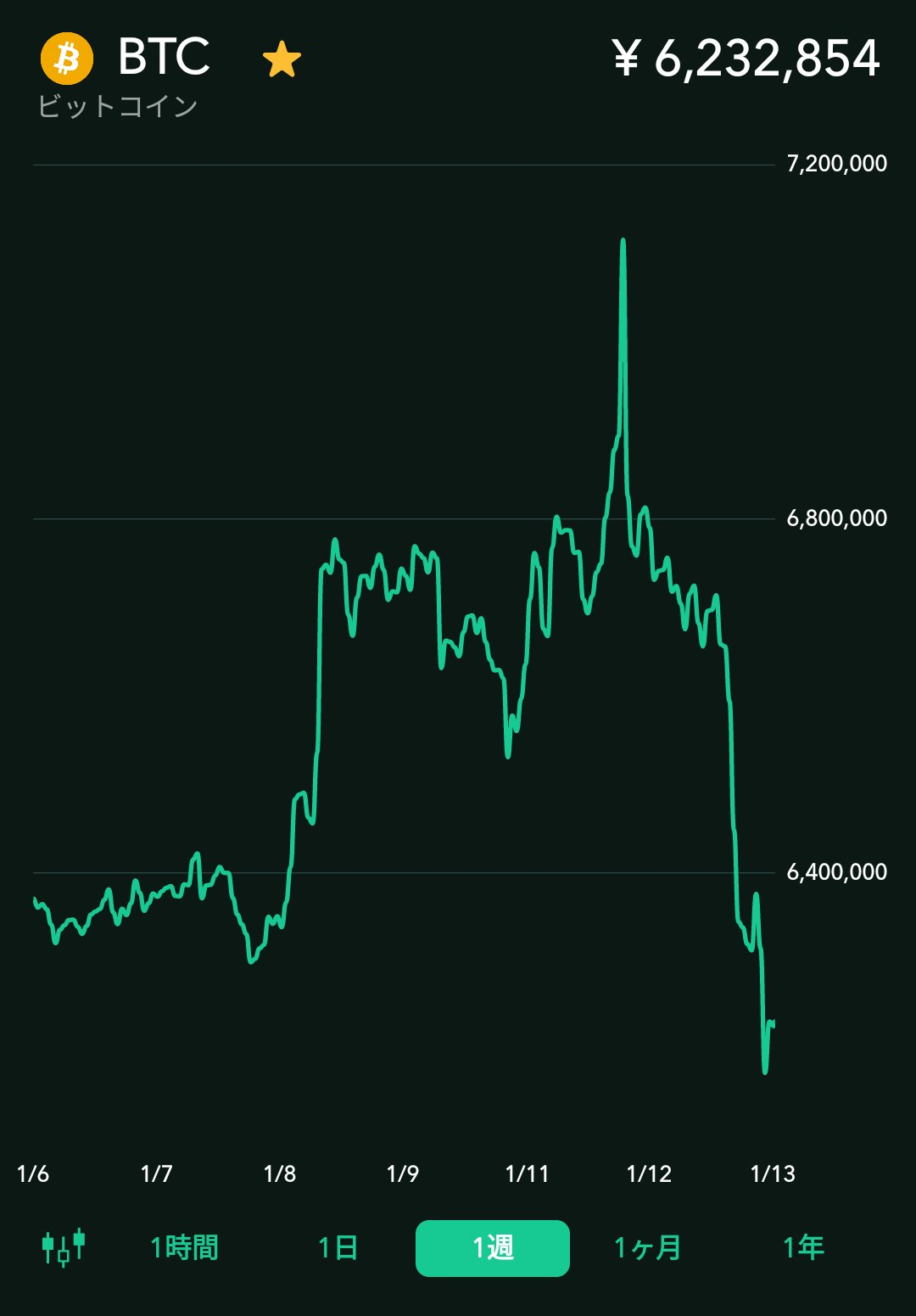Show the 1日 chart range

(x=338, y=1248)
